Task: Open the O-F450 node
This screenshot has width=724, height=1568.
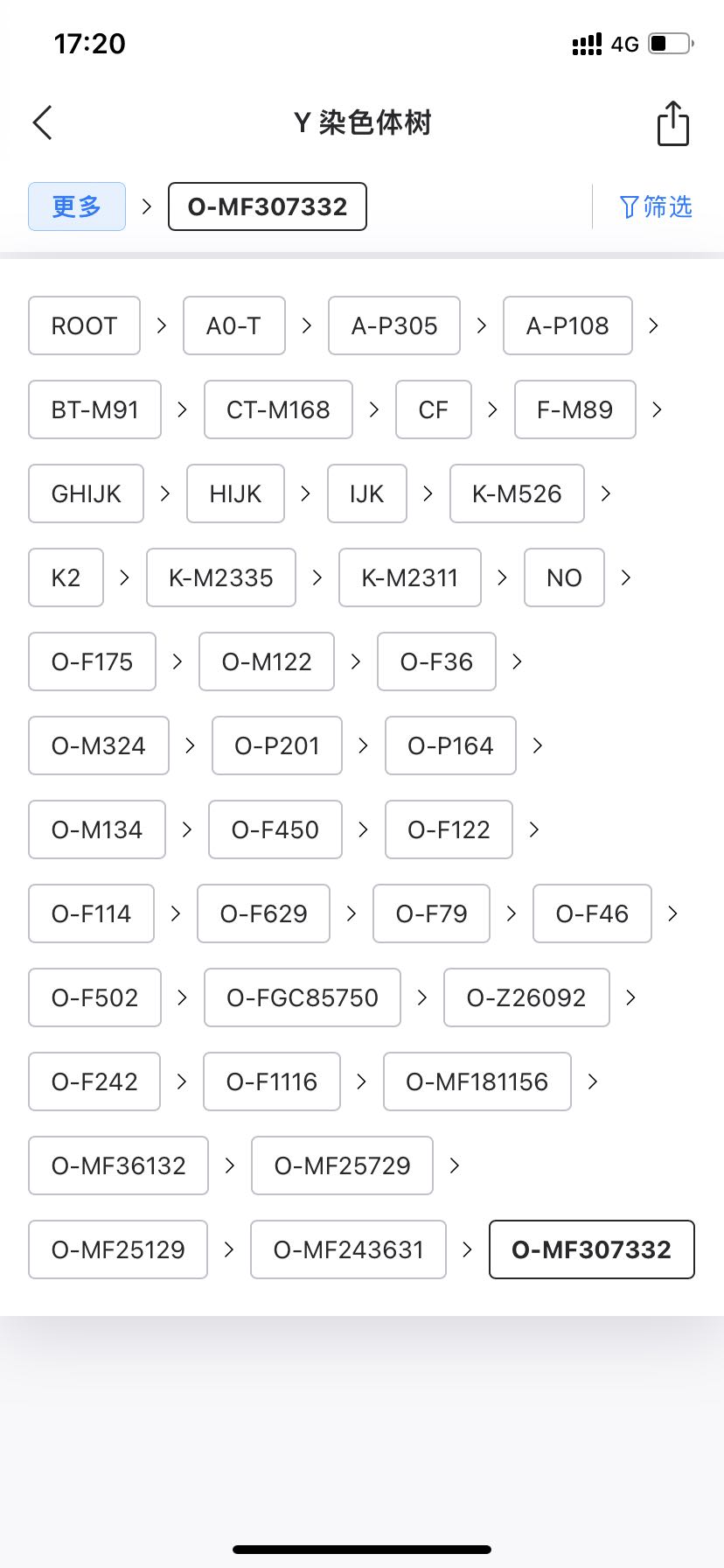Action: click(x=275, y=829)
